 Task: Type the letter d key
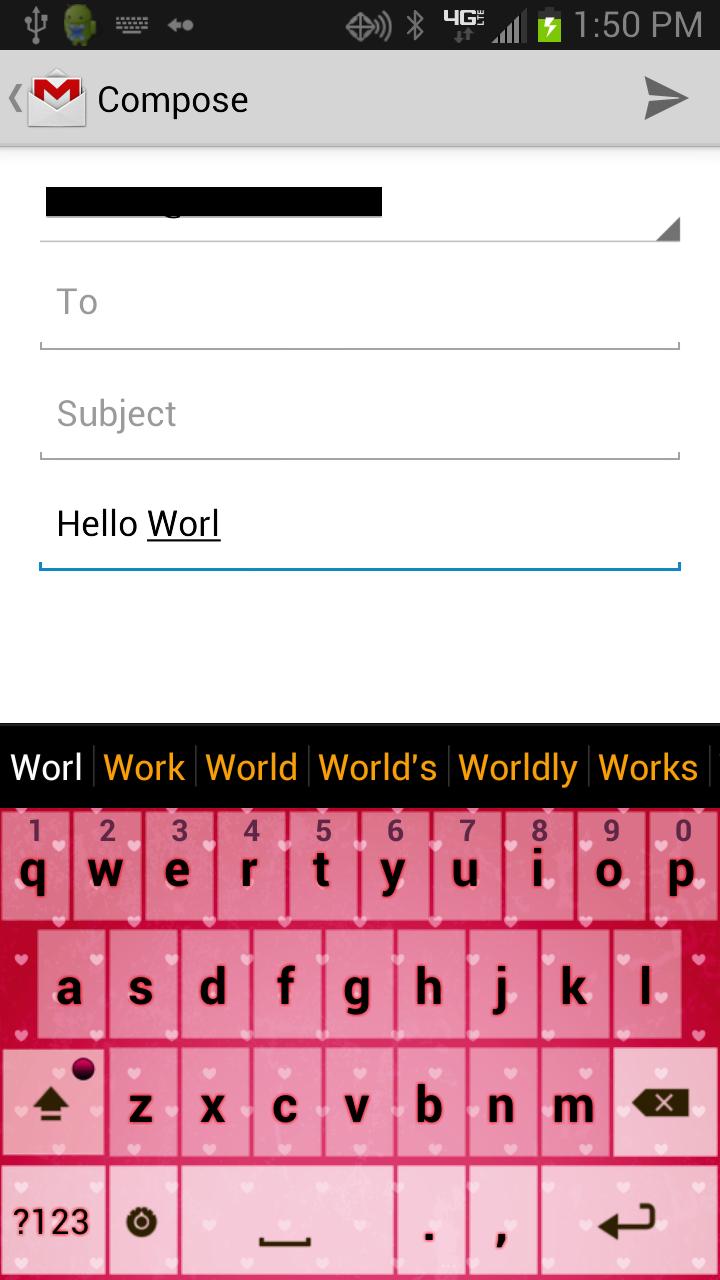pos(212,988)
